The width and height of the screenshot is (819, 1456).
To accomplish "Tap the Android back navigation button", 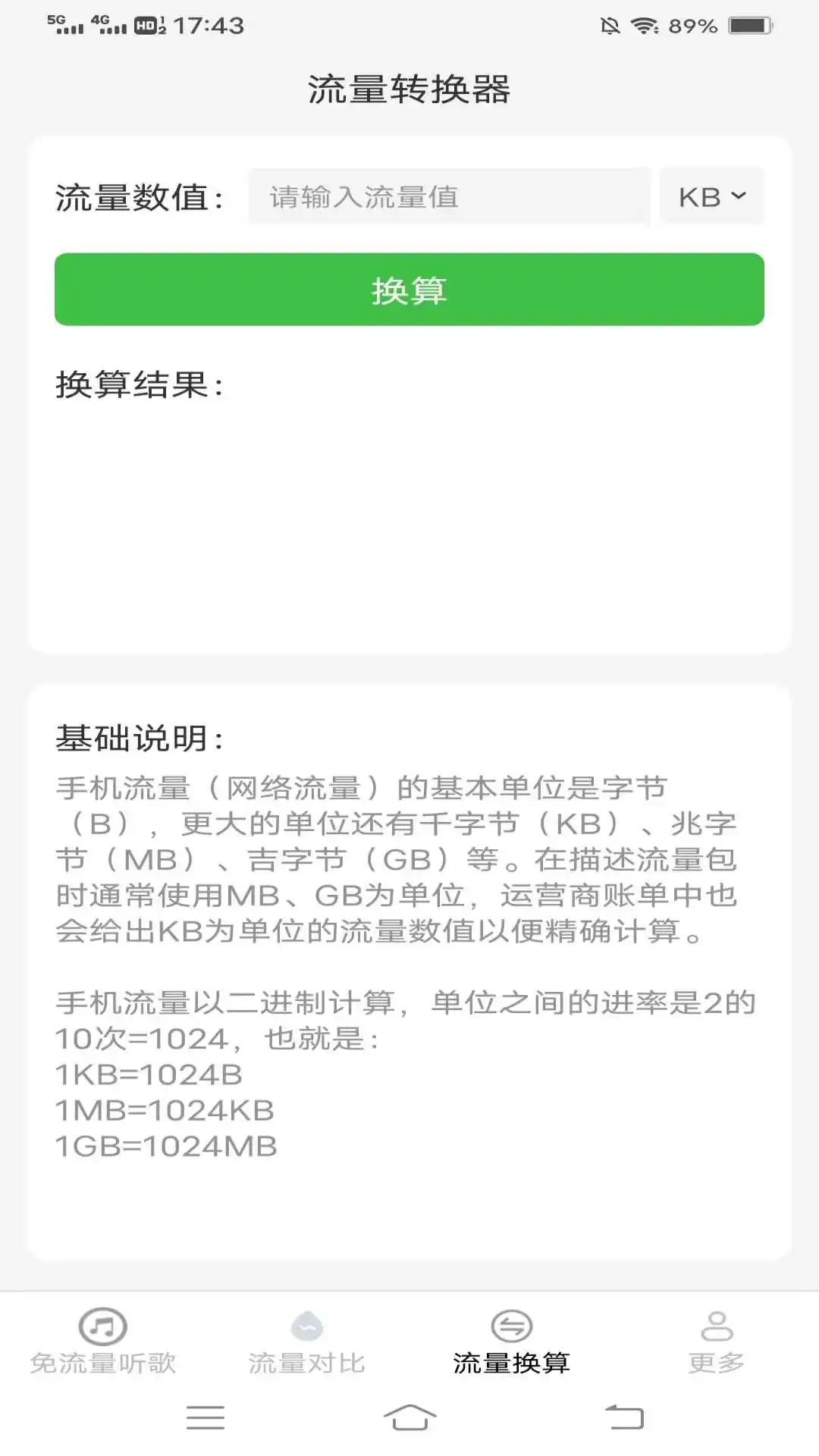I will [x=619, y=1417].
